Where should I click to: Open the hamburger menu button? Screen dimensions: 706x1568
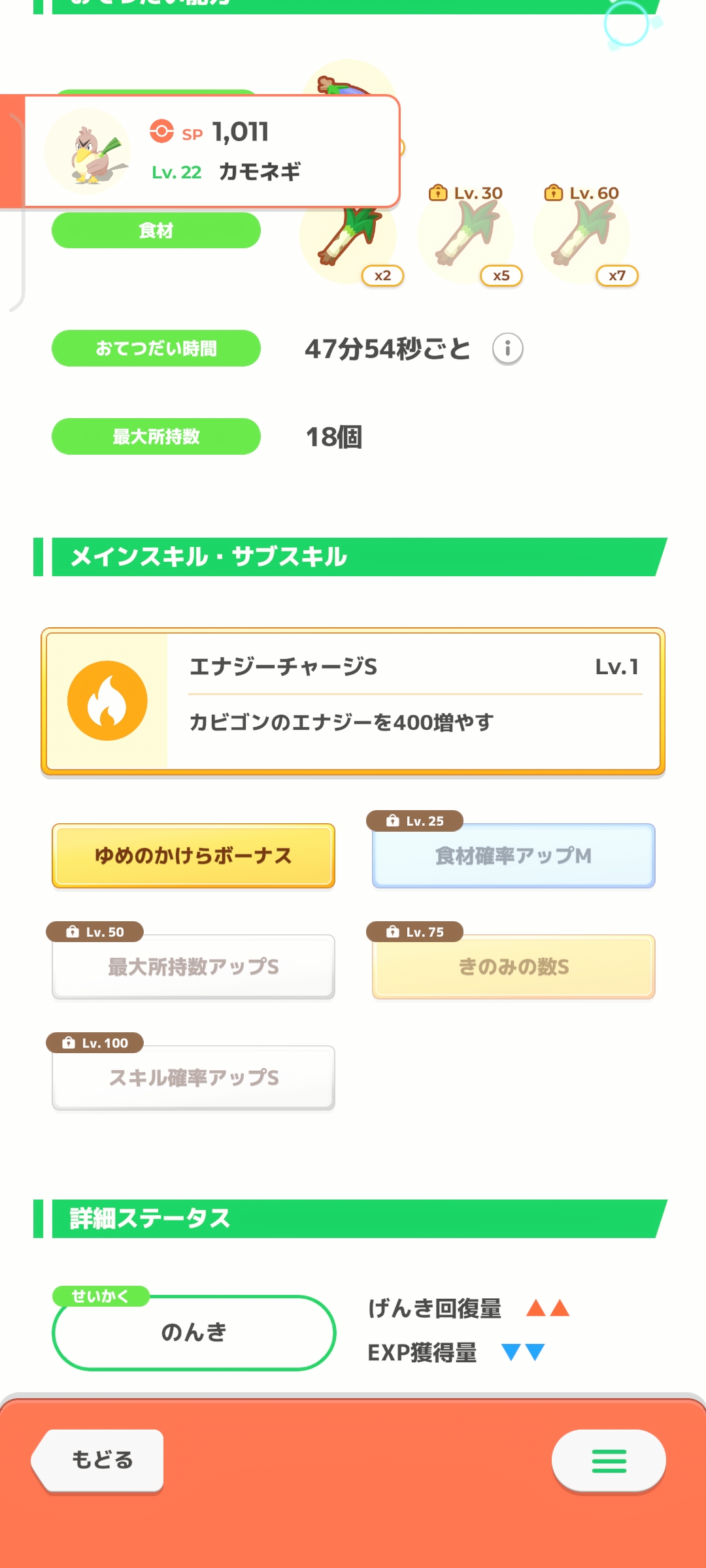pos(609,1460)
